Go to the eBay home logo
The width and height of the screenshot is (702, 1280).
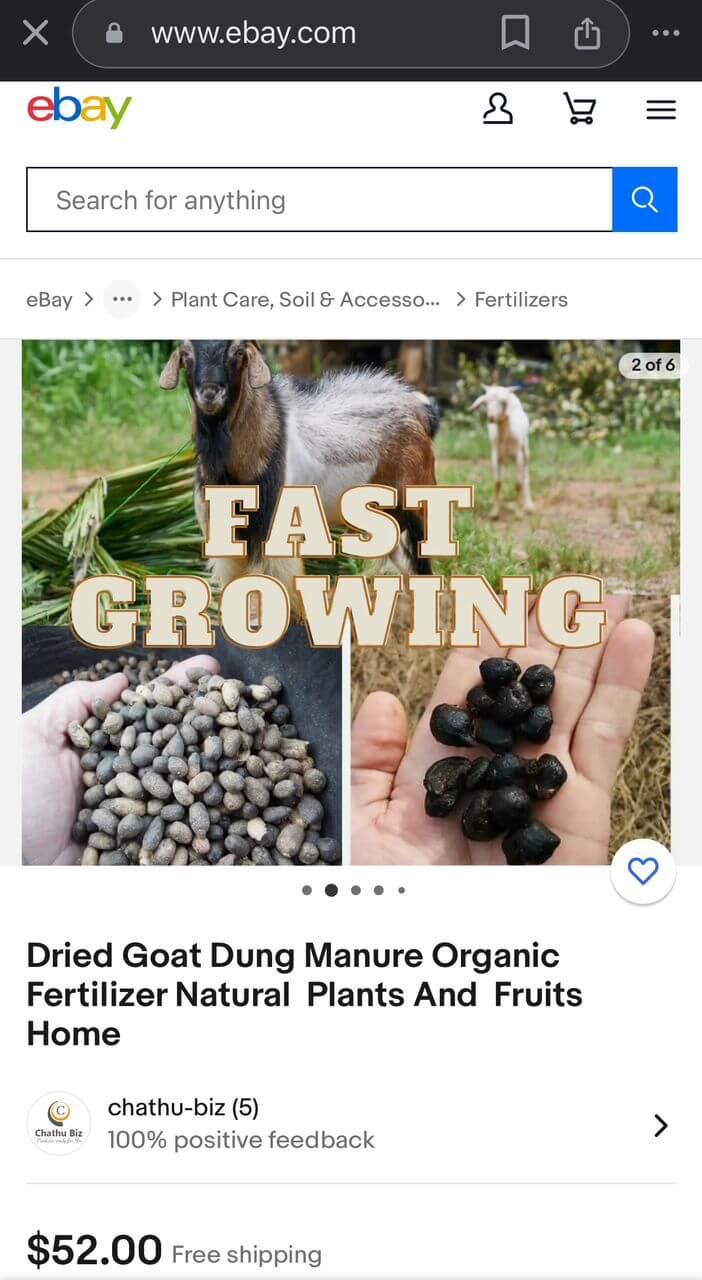coord(79,108)
